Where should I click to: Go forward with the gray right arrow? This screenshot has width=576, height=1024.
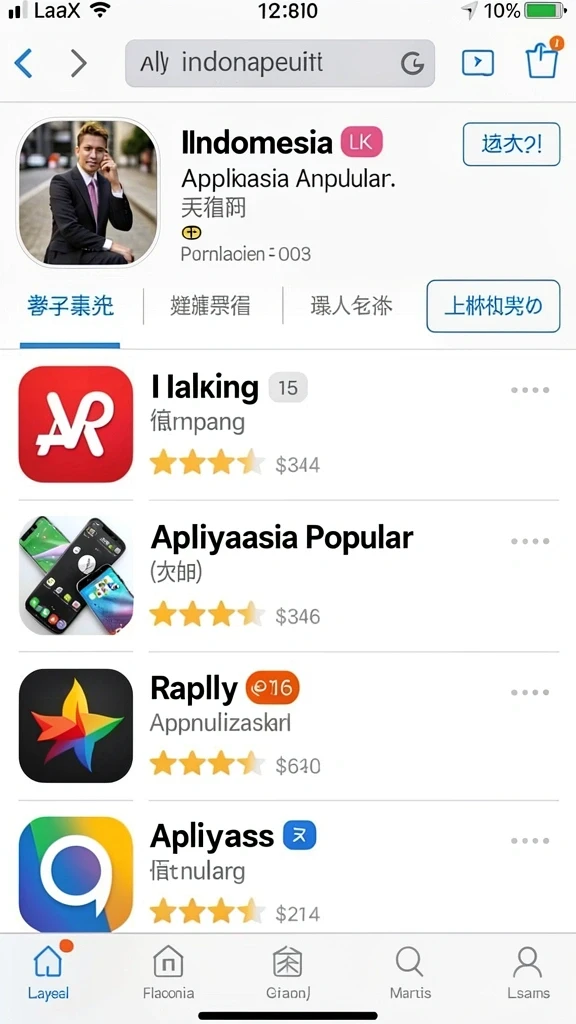(78, 63)
